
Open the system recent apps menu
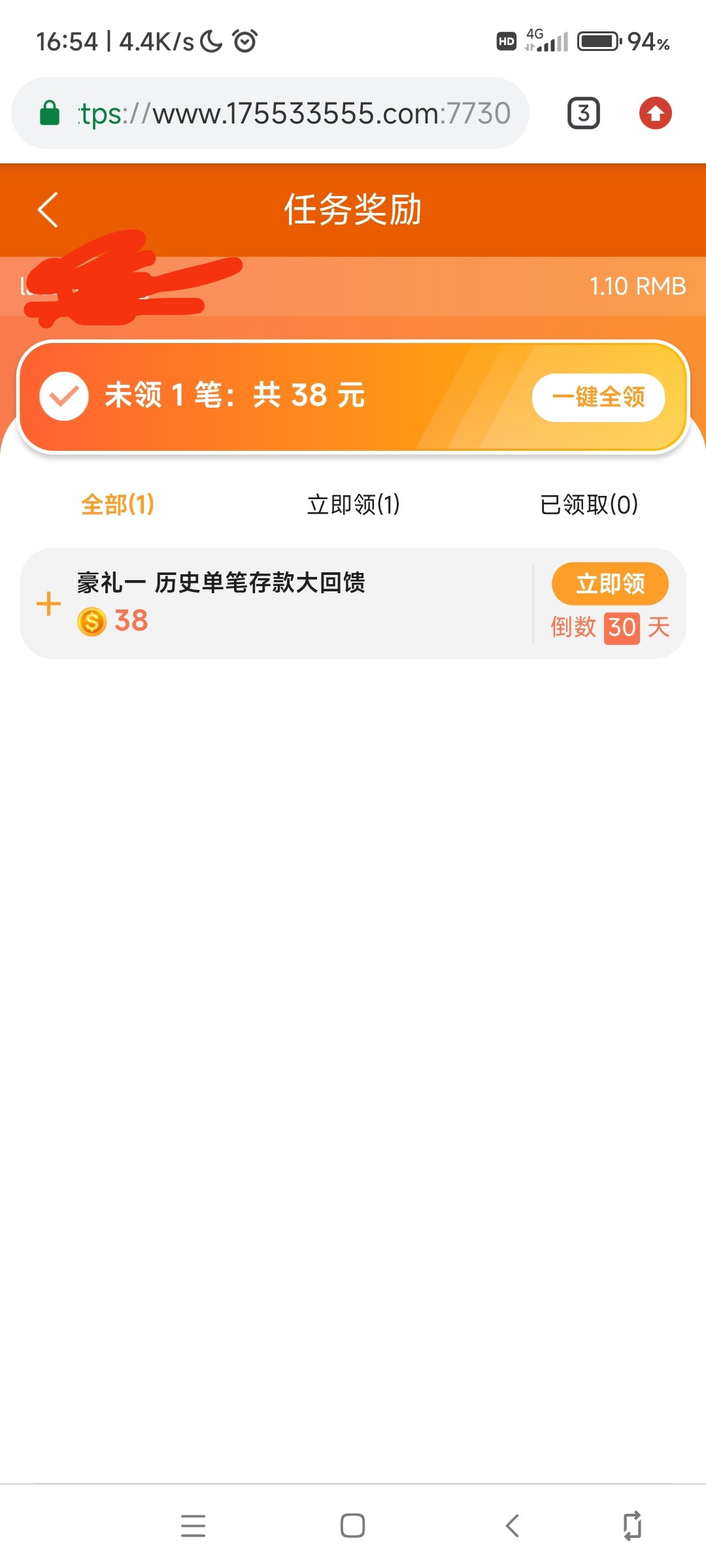(193, 1526)
